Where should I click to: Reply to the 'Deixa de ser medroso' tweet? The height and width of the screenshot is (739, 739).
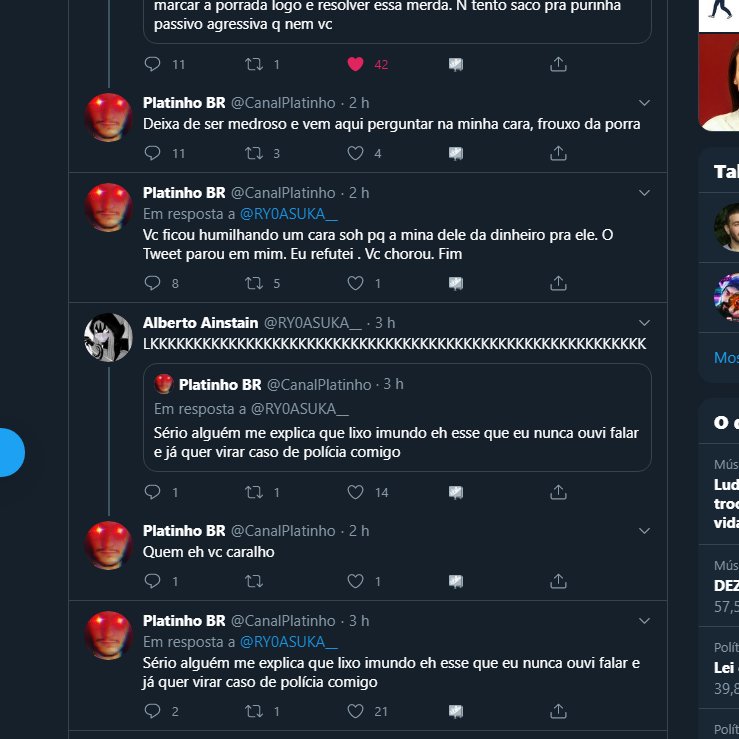(x=153, y=153)
